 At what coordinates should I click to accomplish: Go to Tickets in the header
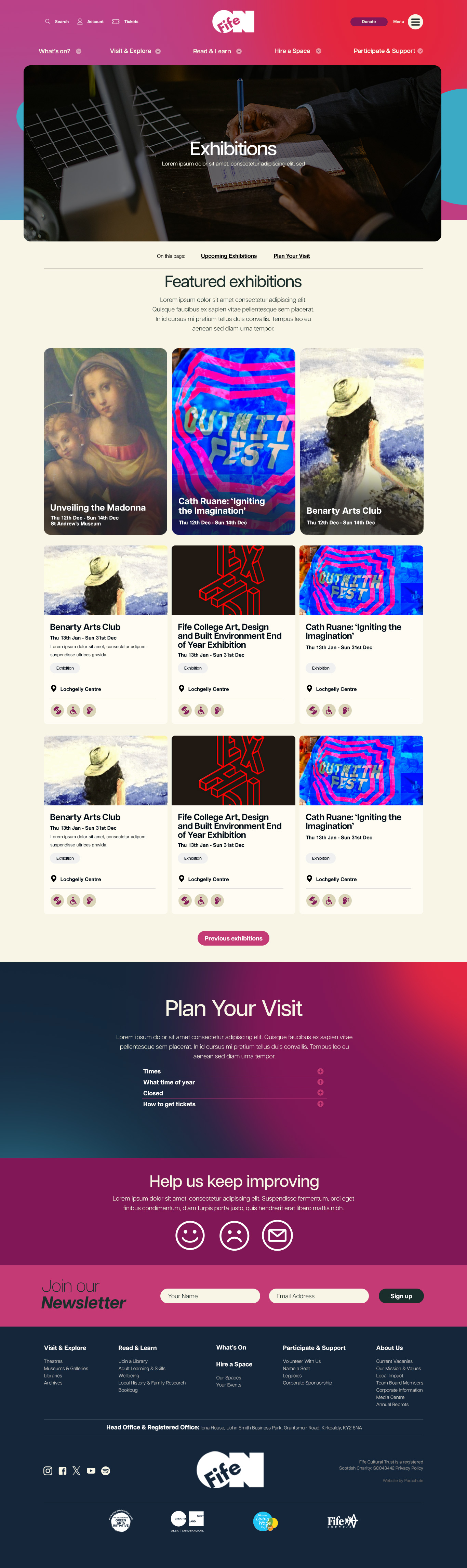pos(125,22)
